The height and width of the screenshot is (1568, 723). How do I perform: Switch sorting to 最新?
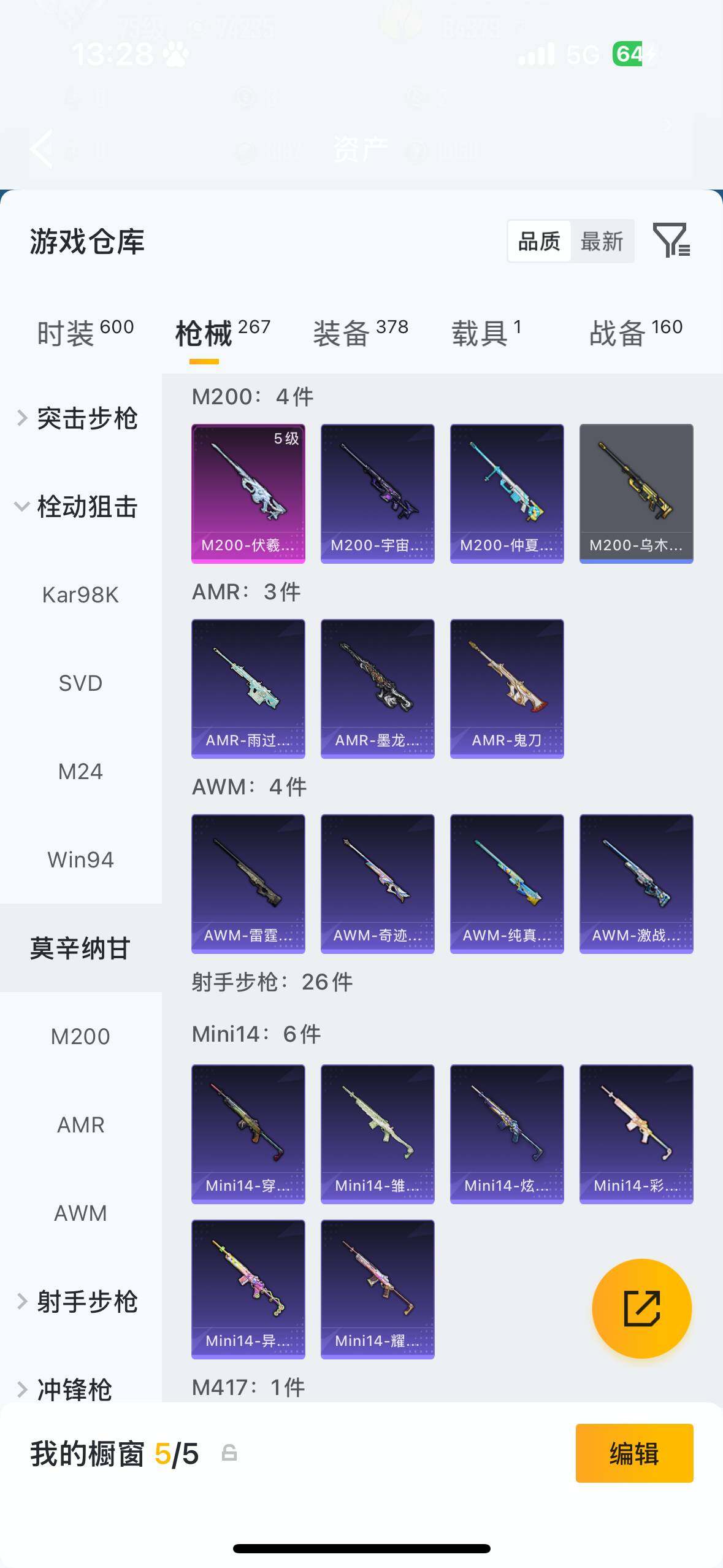coord(603,240)
